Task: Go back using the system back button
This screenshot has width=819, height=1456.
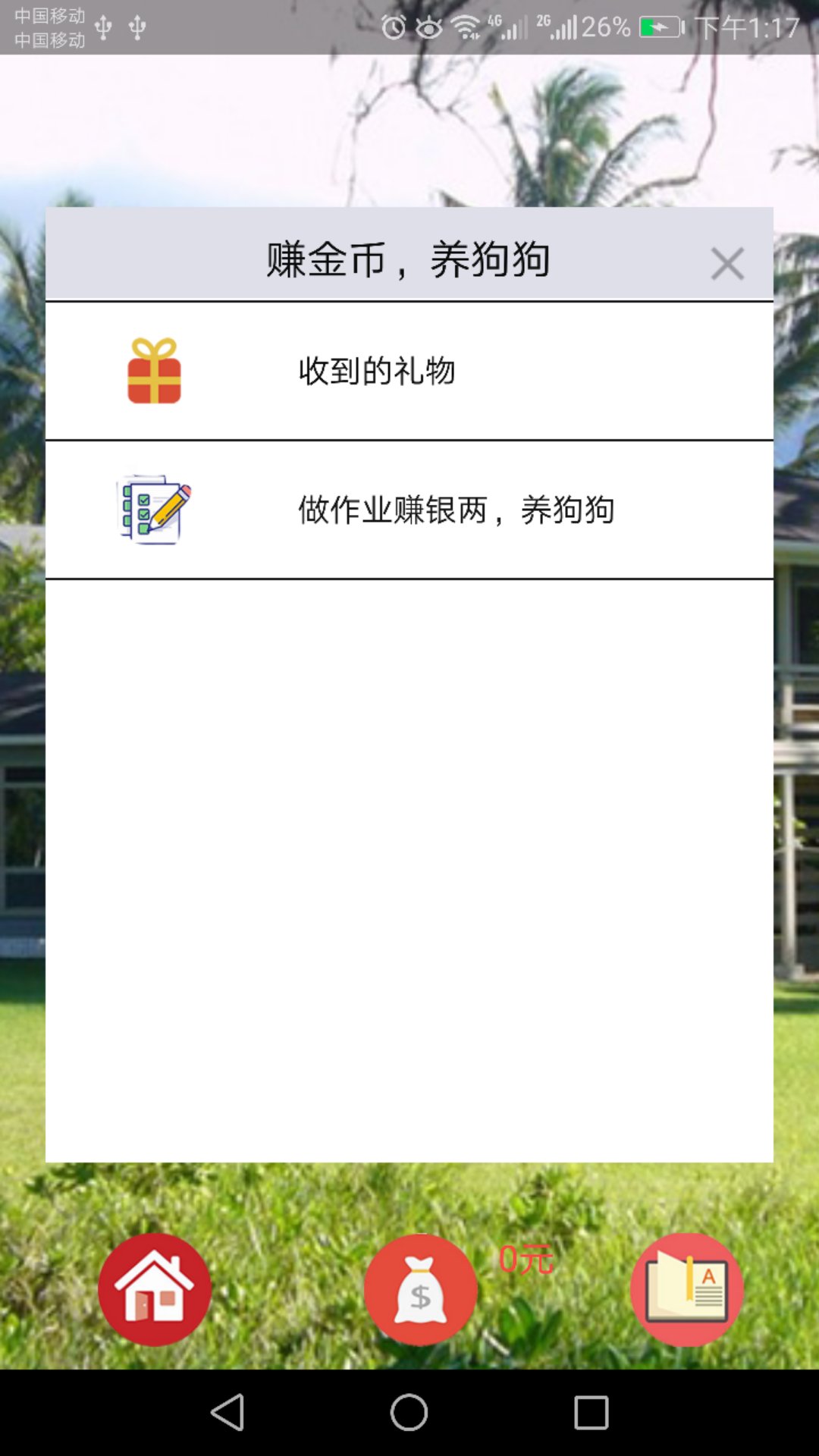Action: (227, 1412)
